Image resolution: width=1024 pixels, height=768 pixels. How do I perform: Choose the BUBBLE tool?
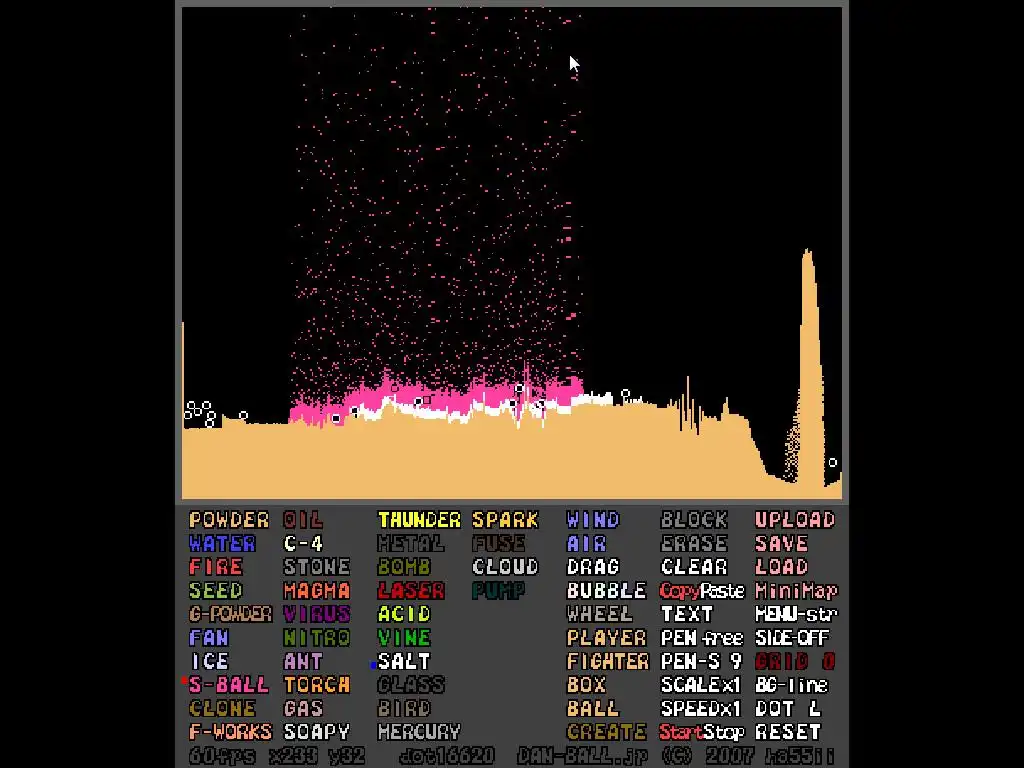pos(606,591)
